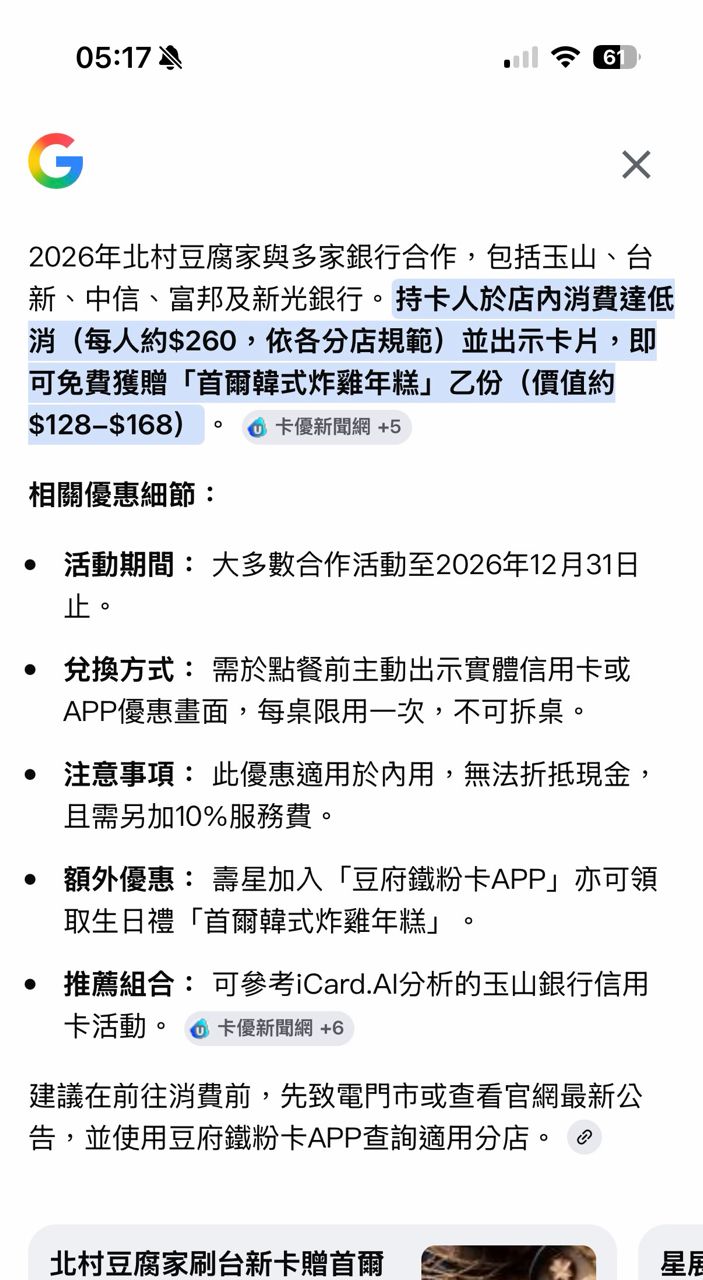Open the 卡優新聞網 +5 source chip
703x1280 pixels.
(x=326, y=427)
